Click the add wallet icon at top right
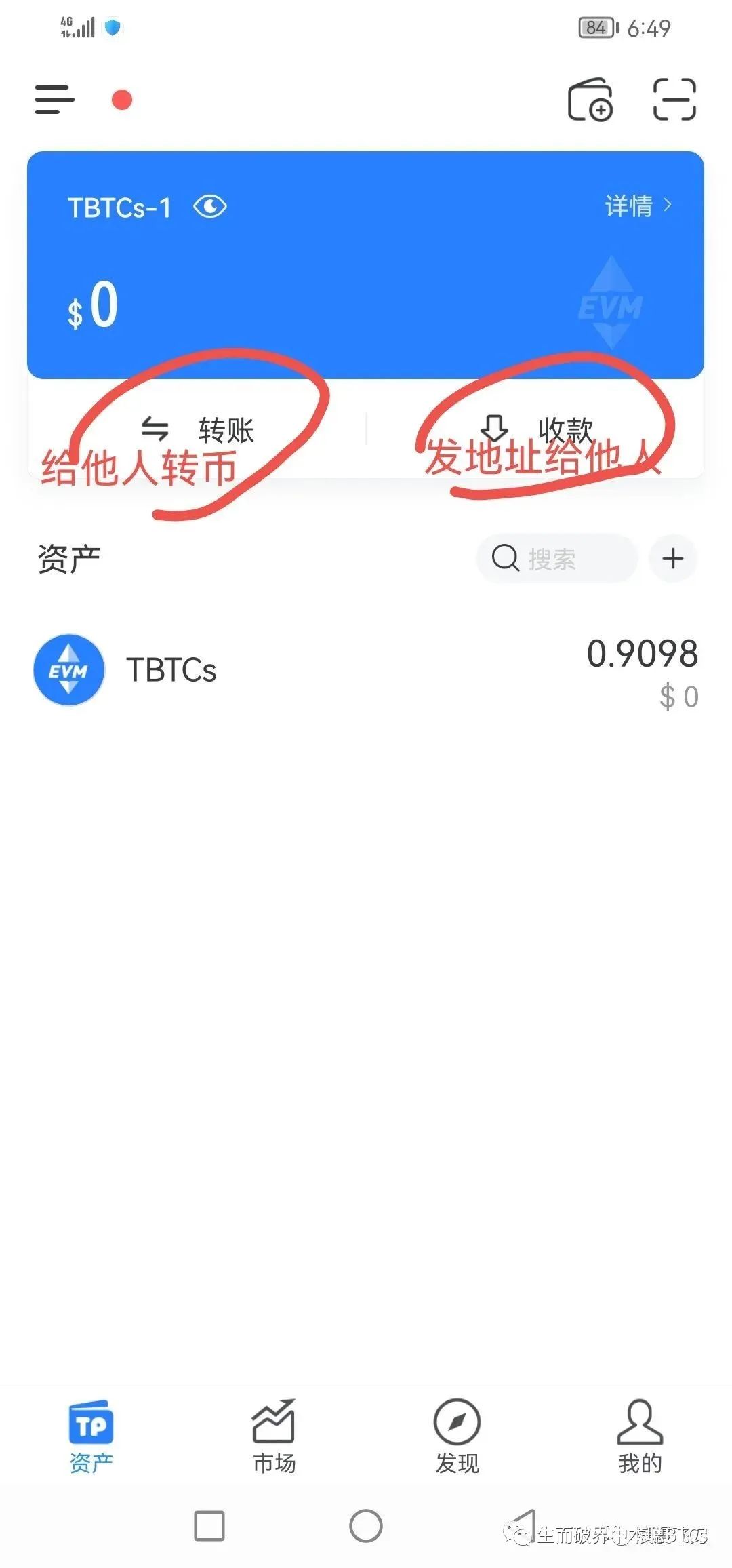732x1568 pixels. 588,99
